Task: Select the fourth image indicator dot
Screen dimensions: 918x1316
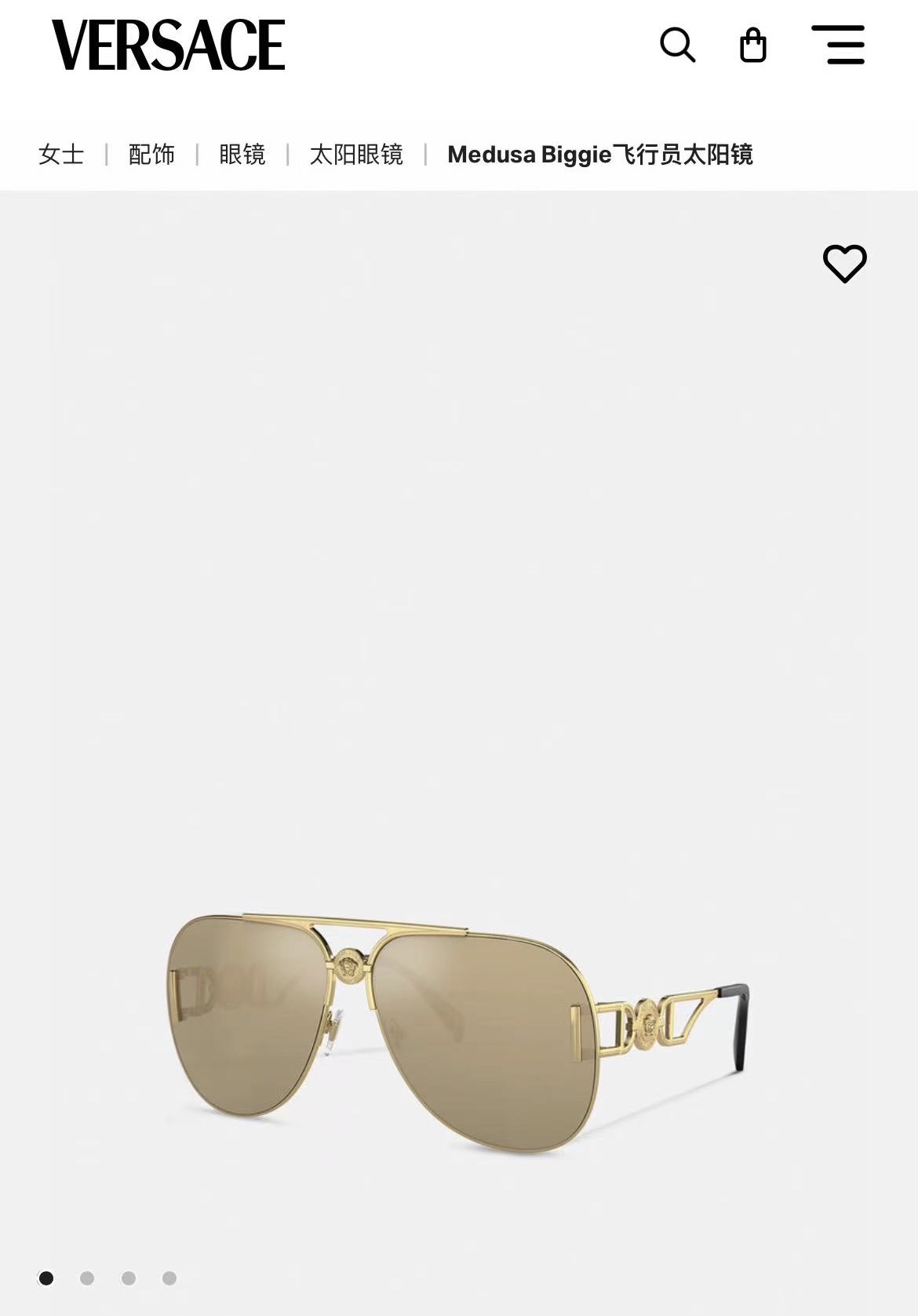Action: [x=169, y=1278]
